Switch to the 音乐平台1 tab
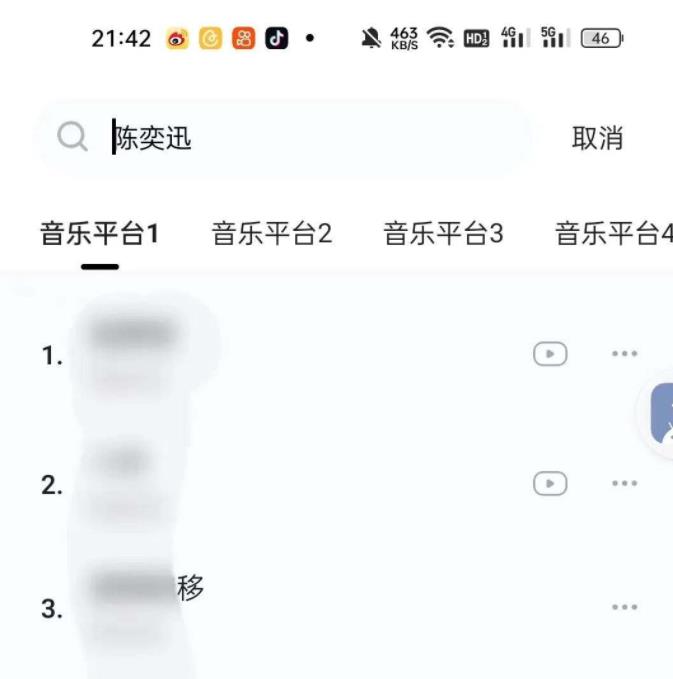 coord(99,235)
